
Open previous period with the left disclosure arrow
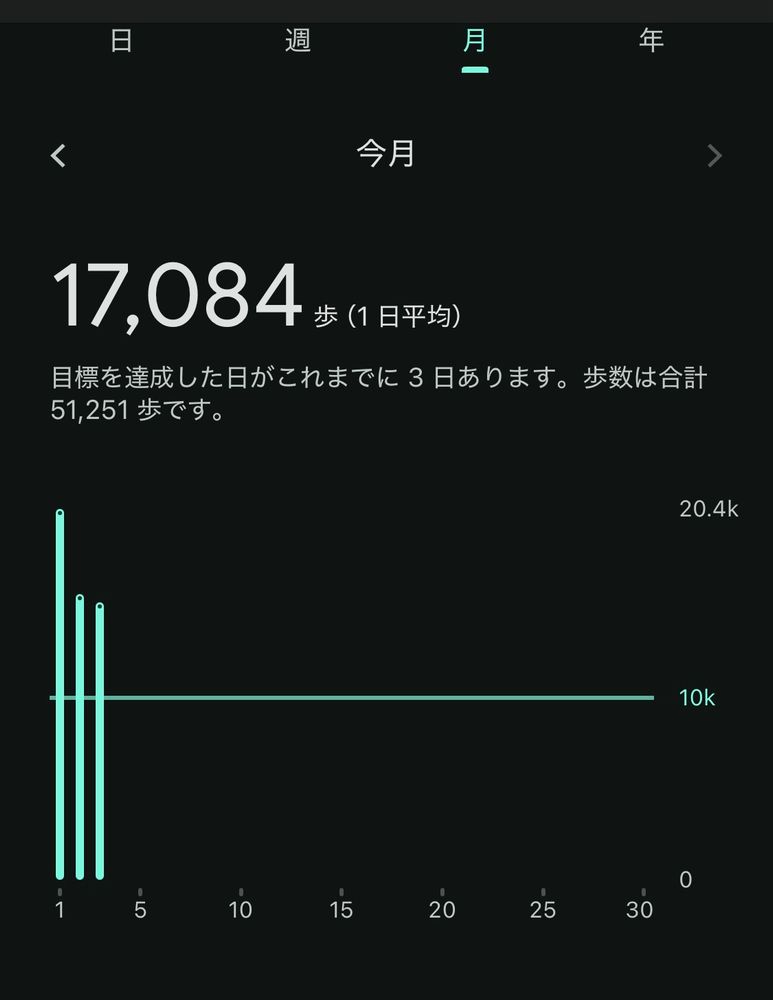(x=58, y=155)
